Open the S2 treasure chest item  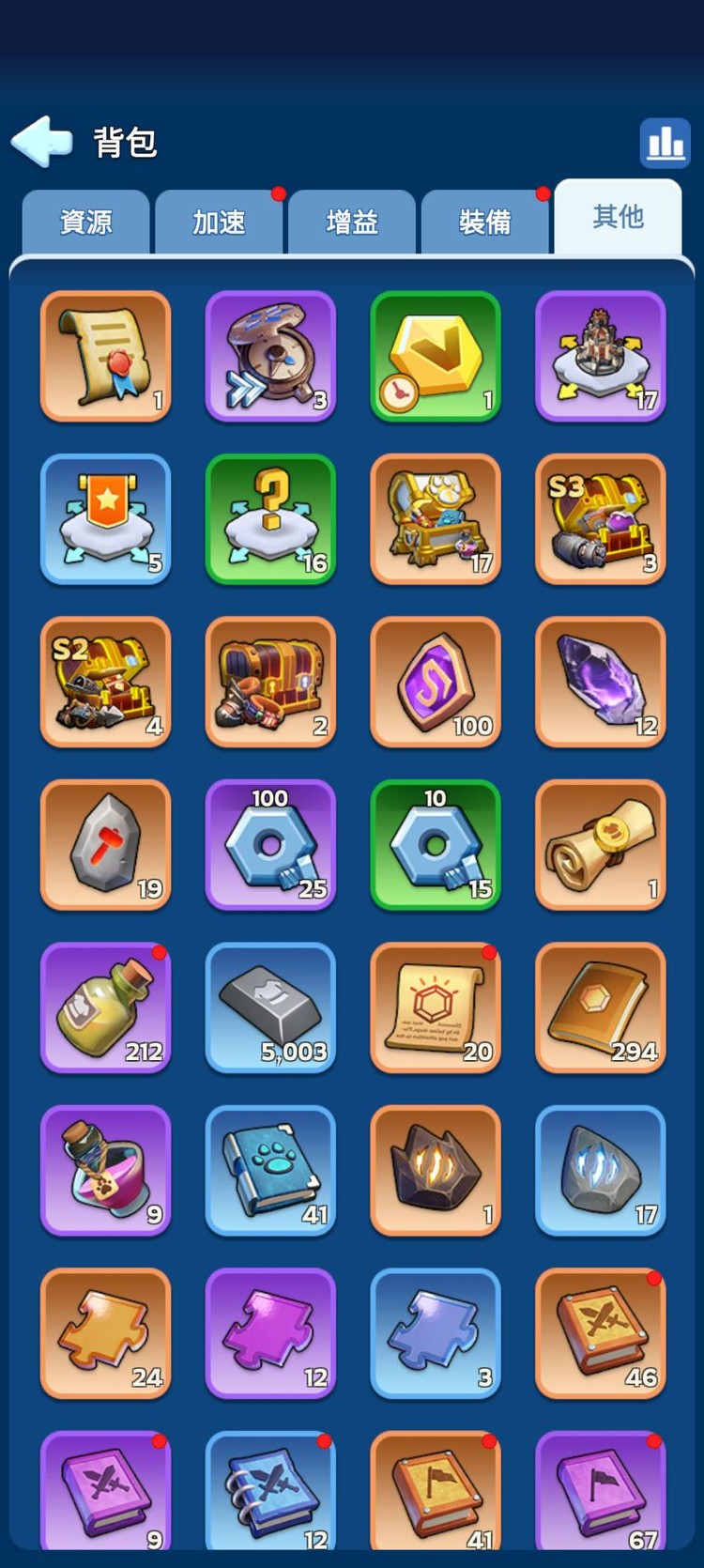point(105,682)
